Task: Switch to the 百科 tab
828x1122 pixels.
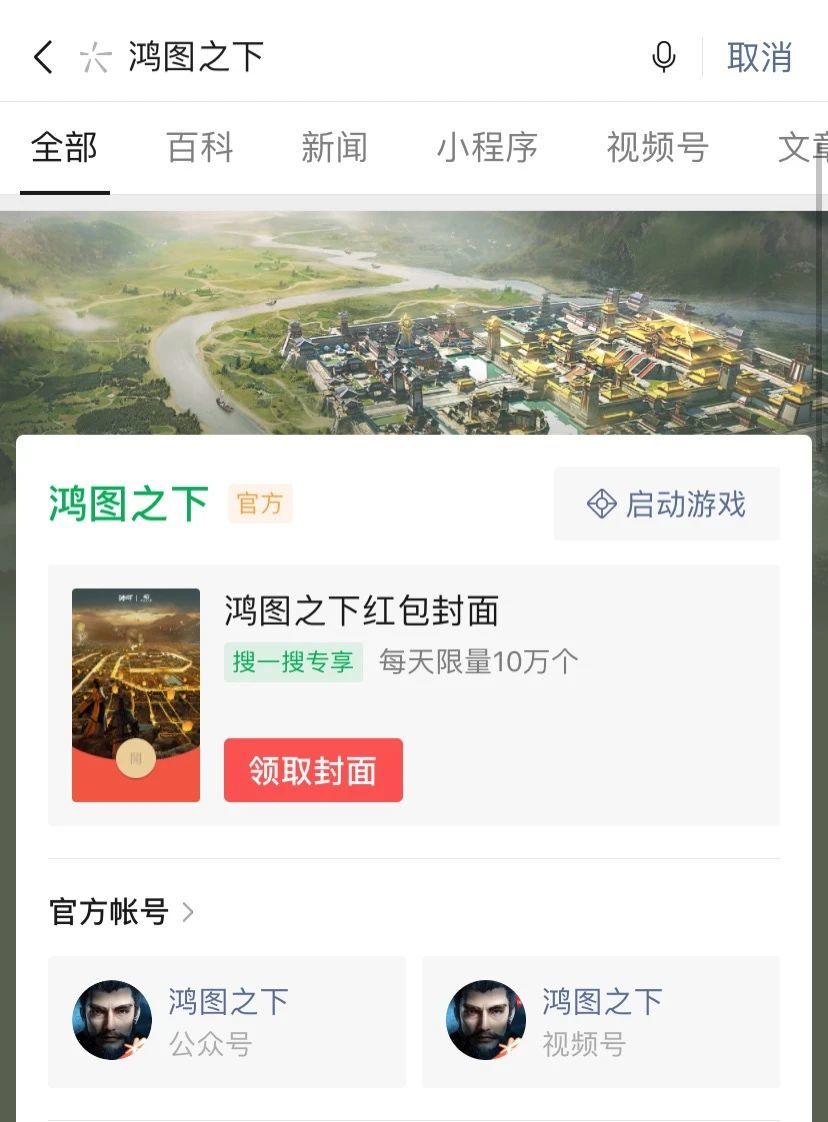Action: pos(200,148)
